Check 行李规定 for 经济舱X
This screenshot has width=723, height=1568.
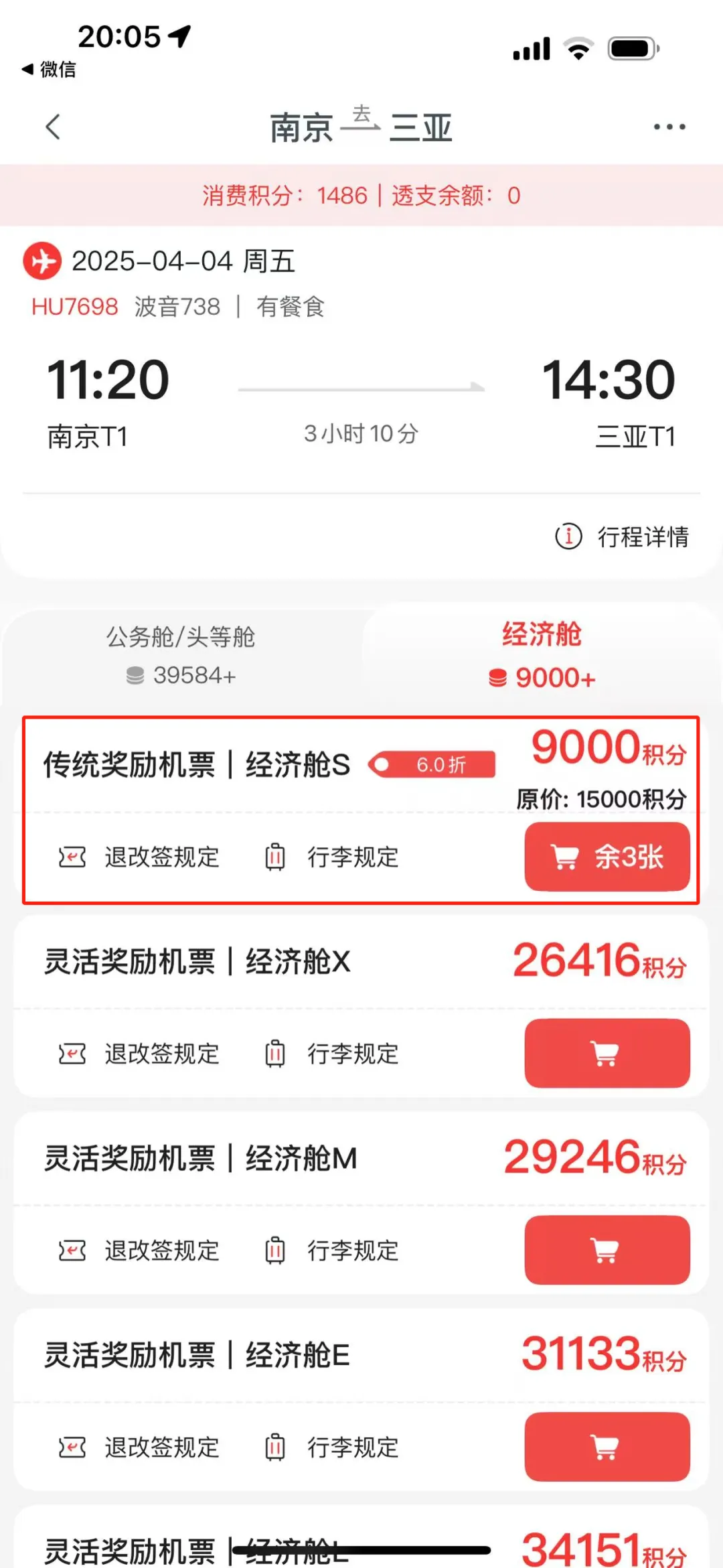coord(333,1054)
